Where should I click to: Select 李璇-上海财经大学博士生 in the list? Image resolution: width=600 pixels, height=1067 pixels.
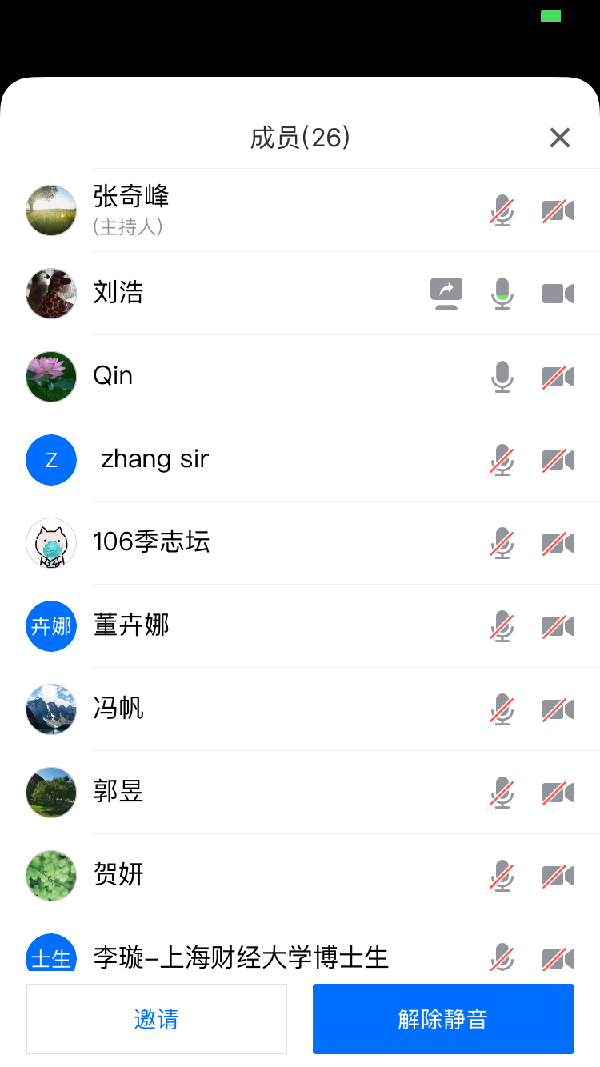coord(240,957)
